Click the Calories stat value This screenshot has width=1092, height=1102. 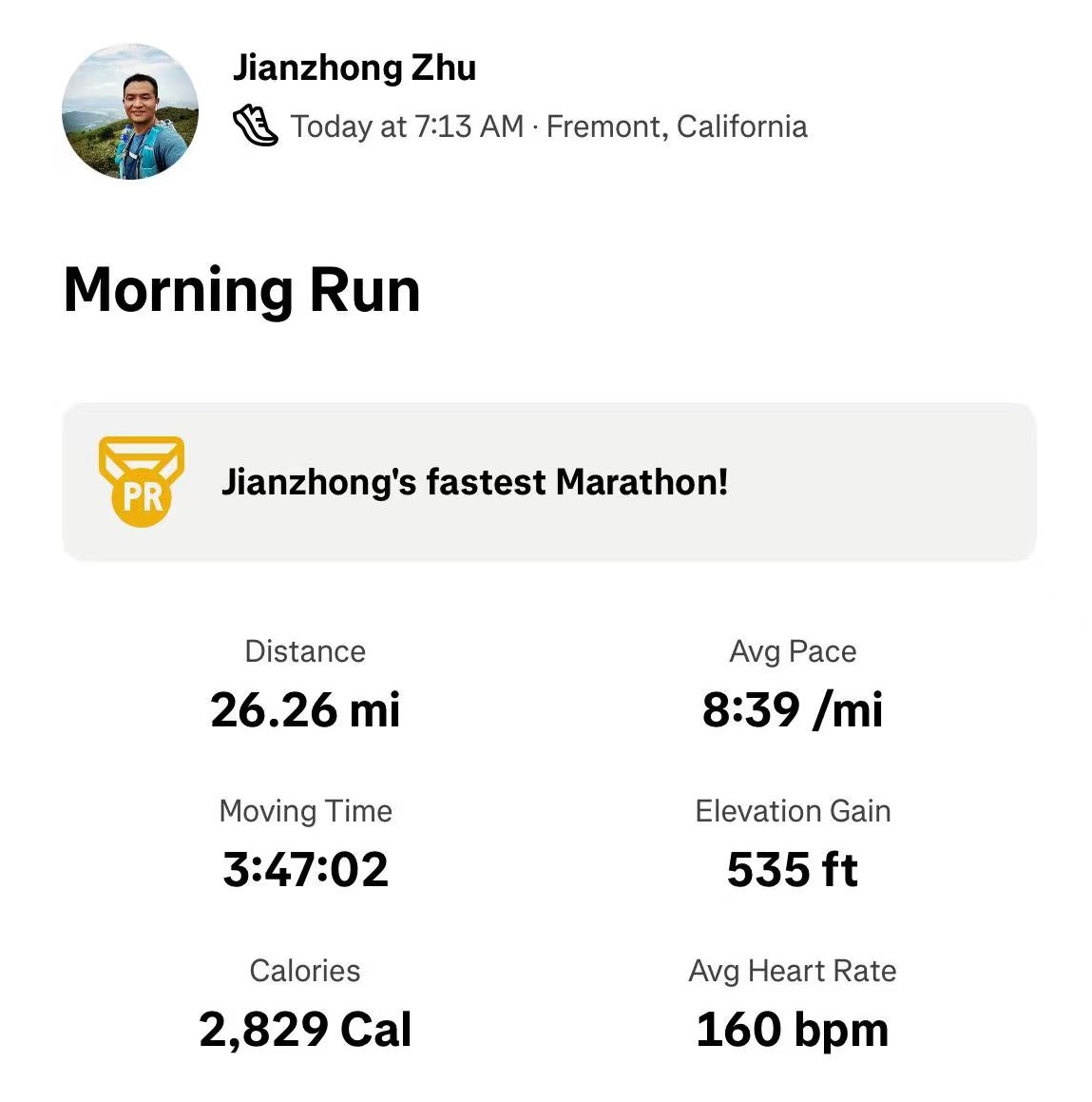pos(304,1028)
